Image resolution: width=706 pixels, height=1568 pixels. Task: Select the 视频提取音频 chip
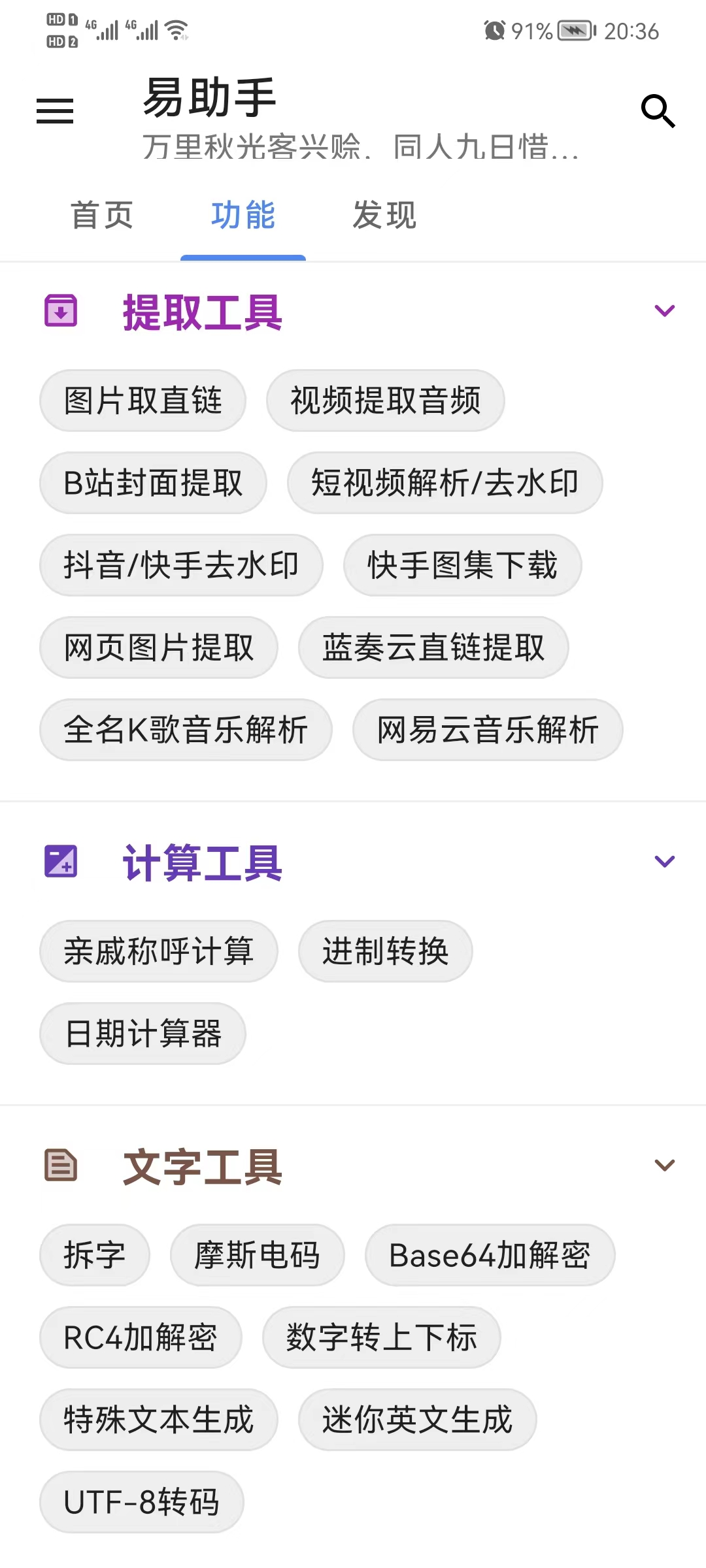(385, 400)
